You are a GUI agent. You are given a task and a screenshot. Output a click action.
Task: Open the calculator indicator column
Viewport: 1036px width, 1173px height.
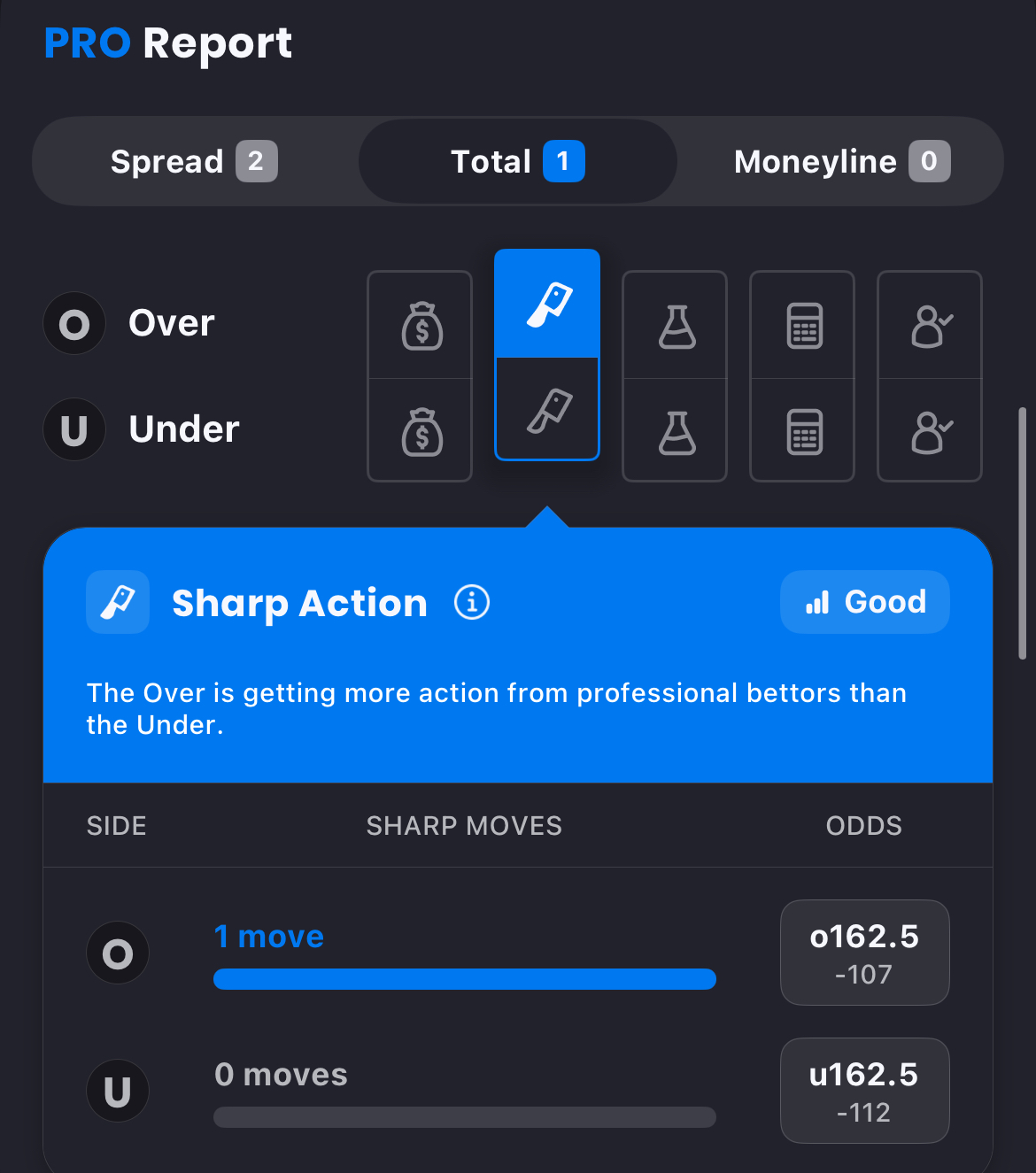click(802, 376)
